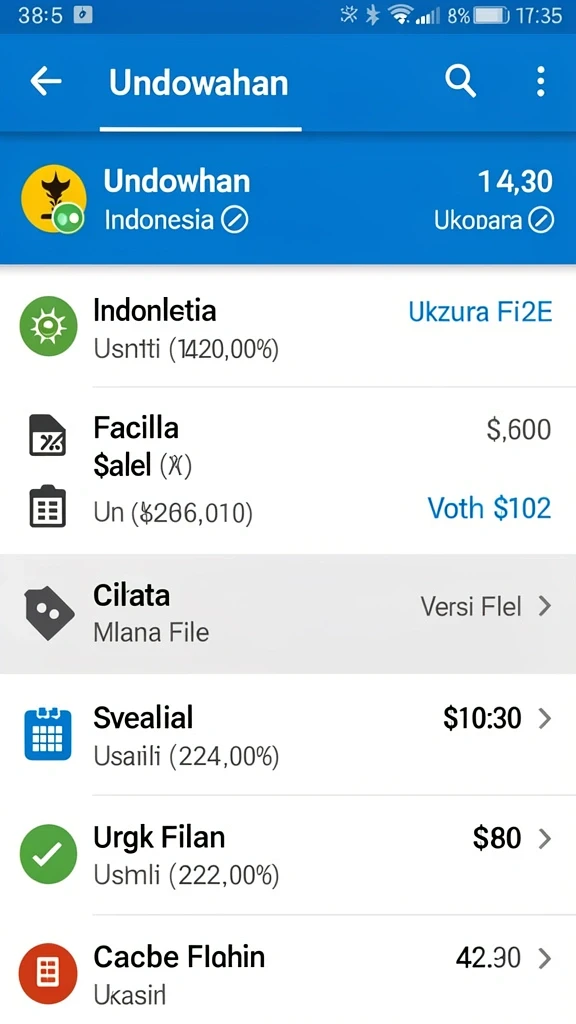Tap the Voth $102 link

click(489, 508)
